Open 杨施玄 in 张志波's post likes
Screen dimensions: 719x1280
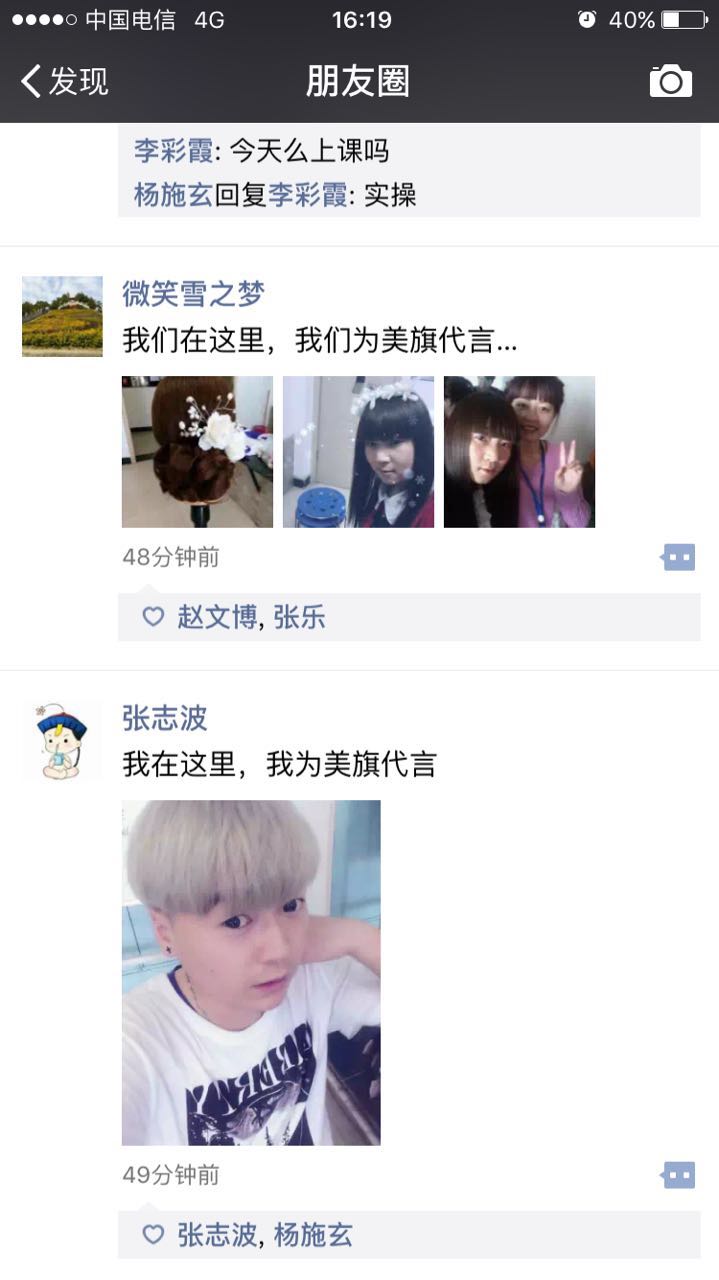312,1236
